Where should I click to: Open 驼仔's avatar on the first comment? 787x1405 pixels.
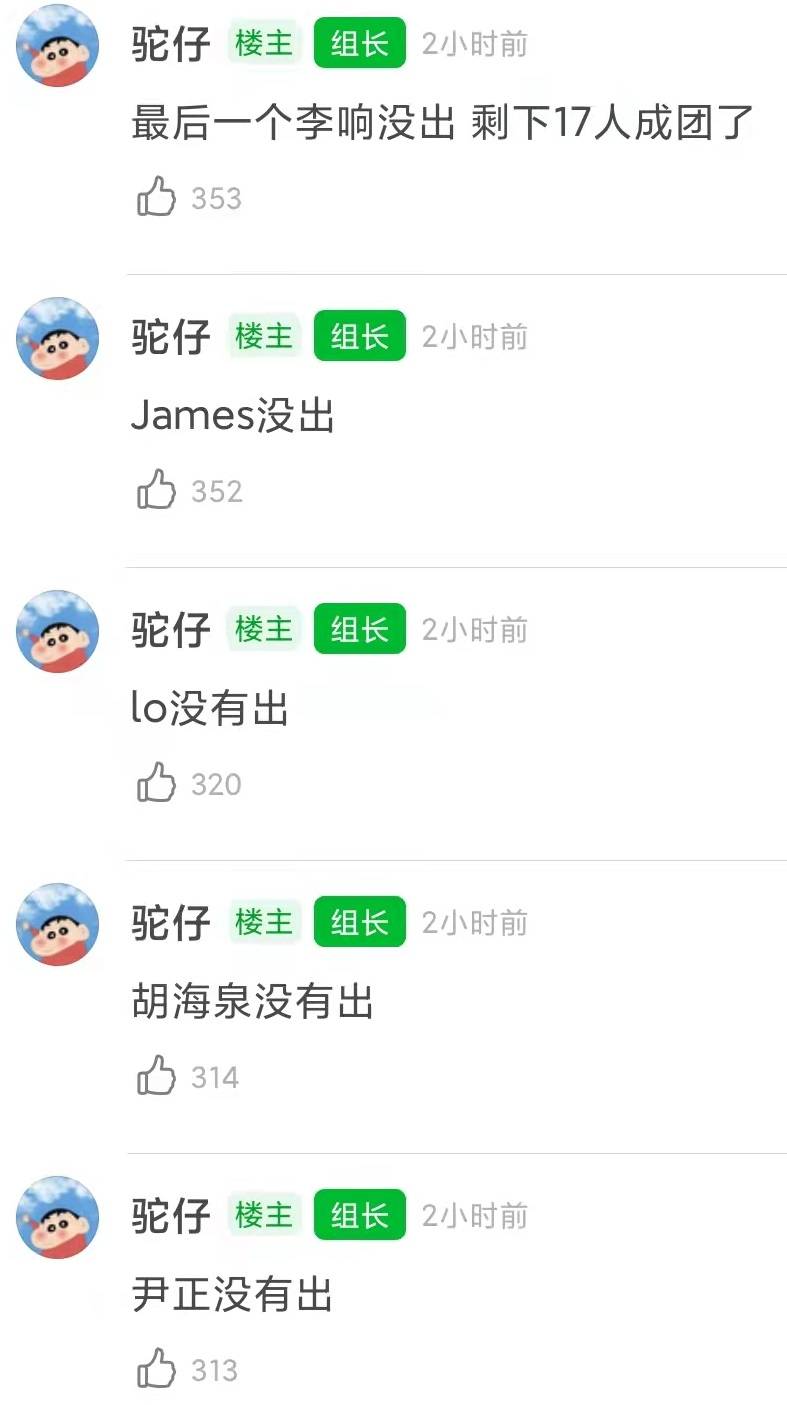tap(56, 44)
